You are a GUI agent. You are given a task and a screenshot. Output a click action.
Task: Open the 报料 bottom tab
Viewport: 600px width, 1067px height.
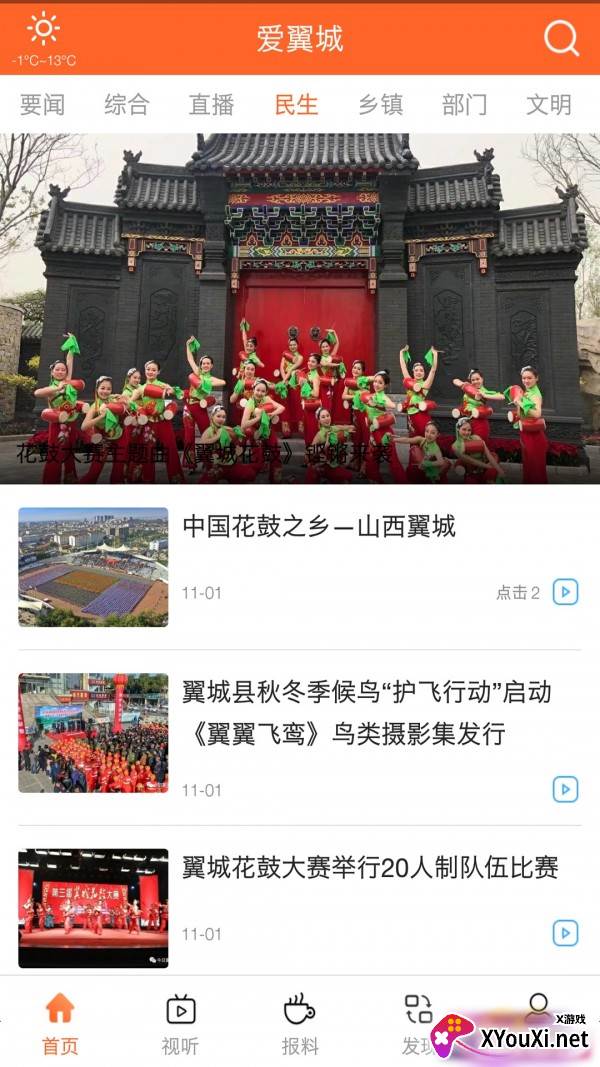click(x=300, y=1023)
